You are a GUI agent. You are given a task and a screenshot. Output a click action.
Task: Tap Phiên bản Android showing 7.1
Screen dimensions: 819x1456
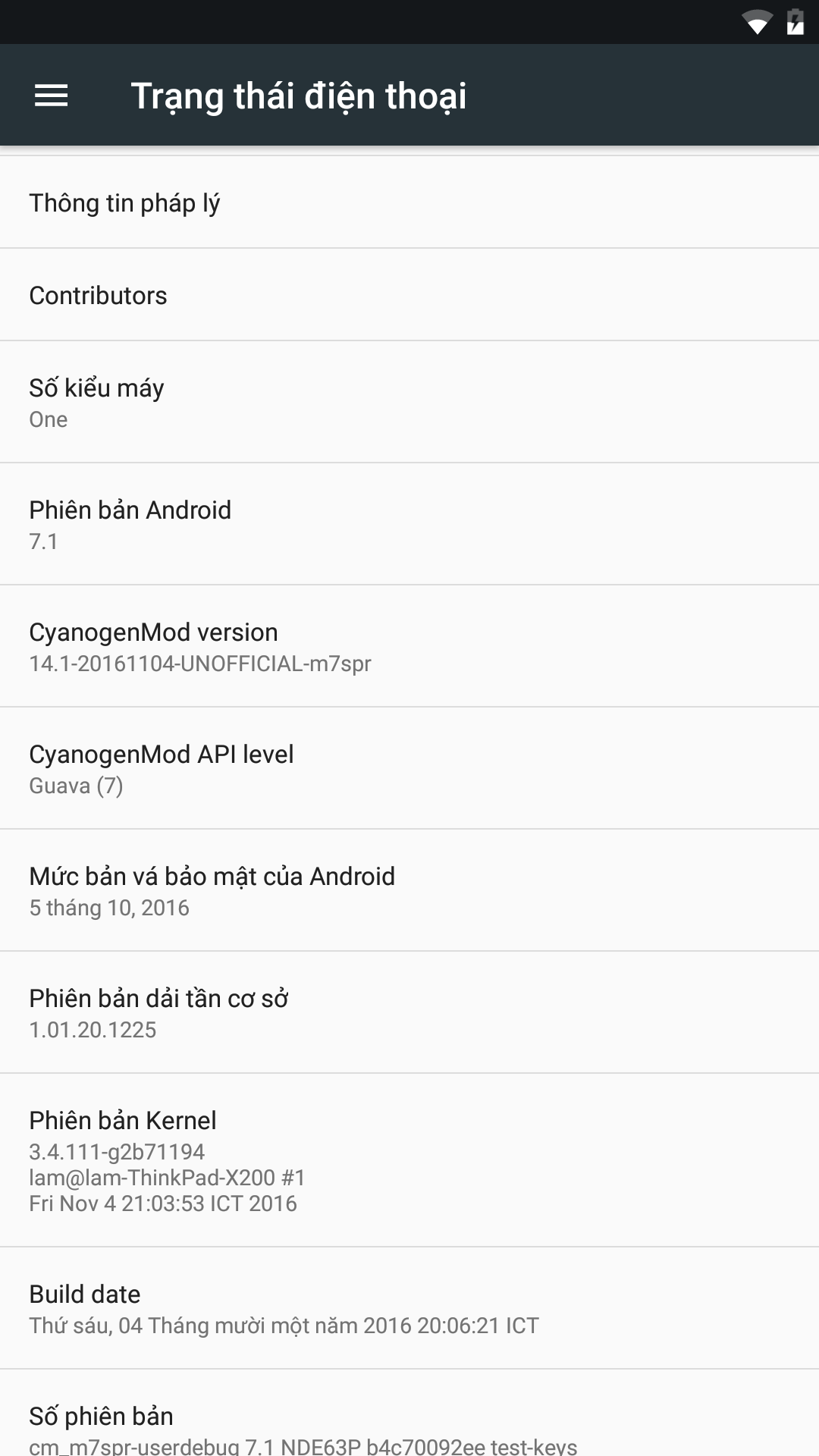point(409,523)
